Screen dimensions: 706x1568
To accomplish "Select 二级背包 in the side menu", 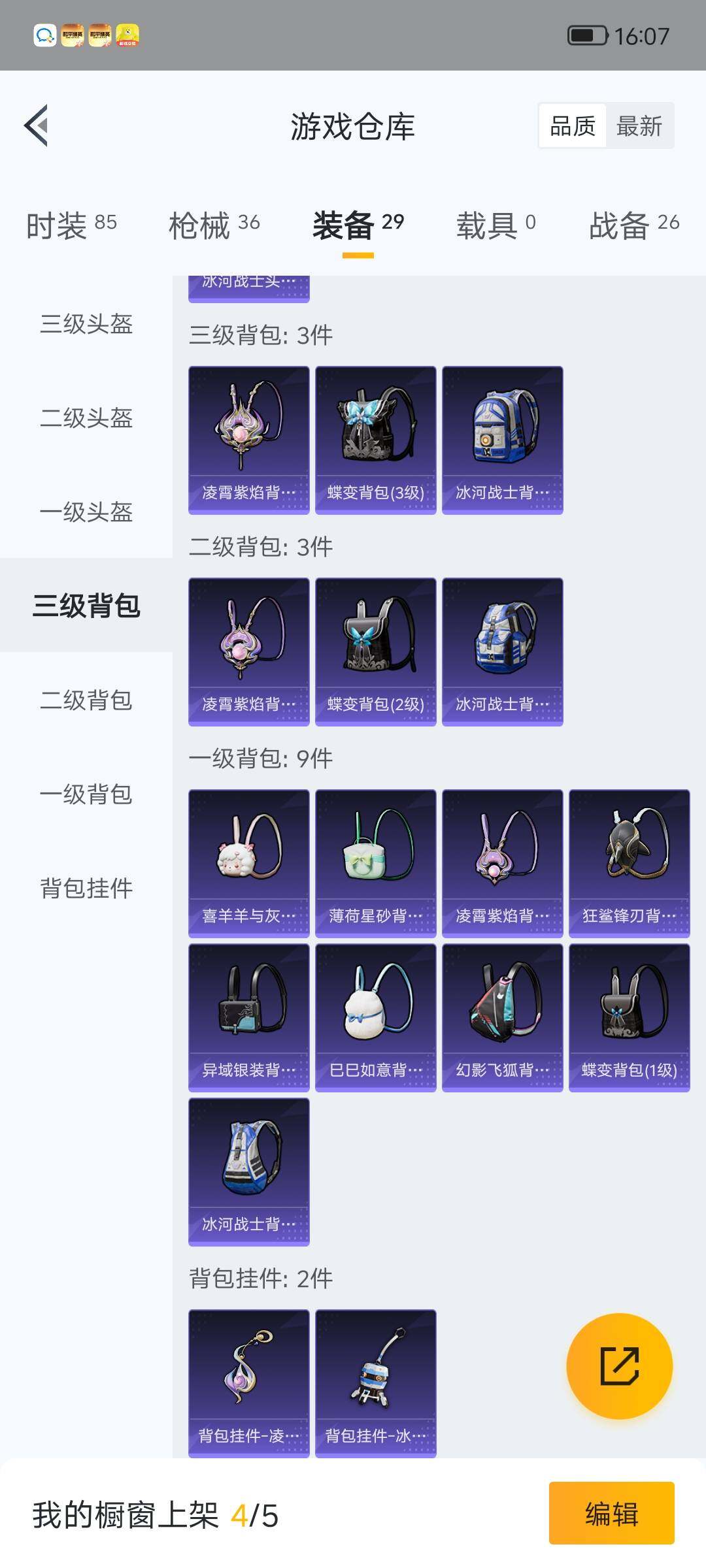I will [x=86, y=700].
